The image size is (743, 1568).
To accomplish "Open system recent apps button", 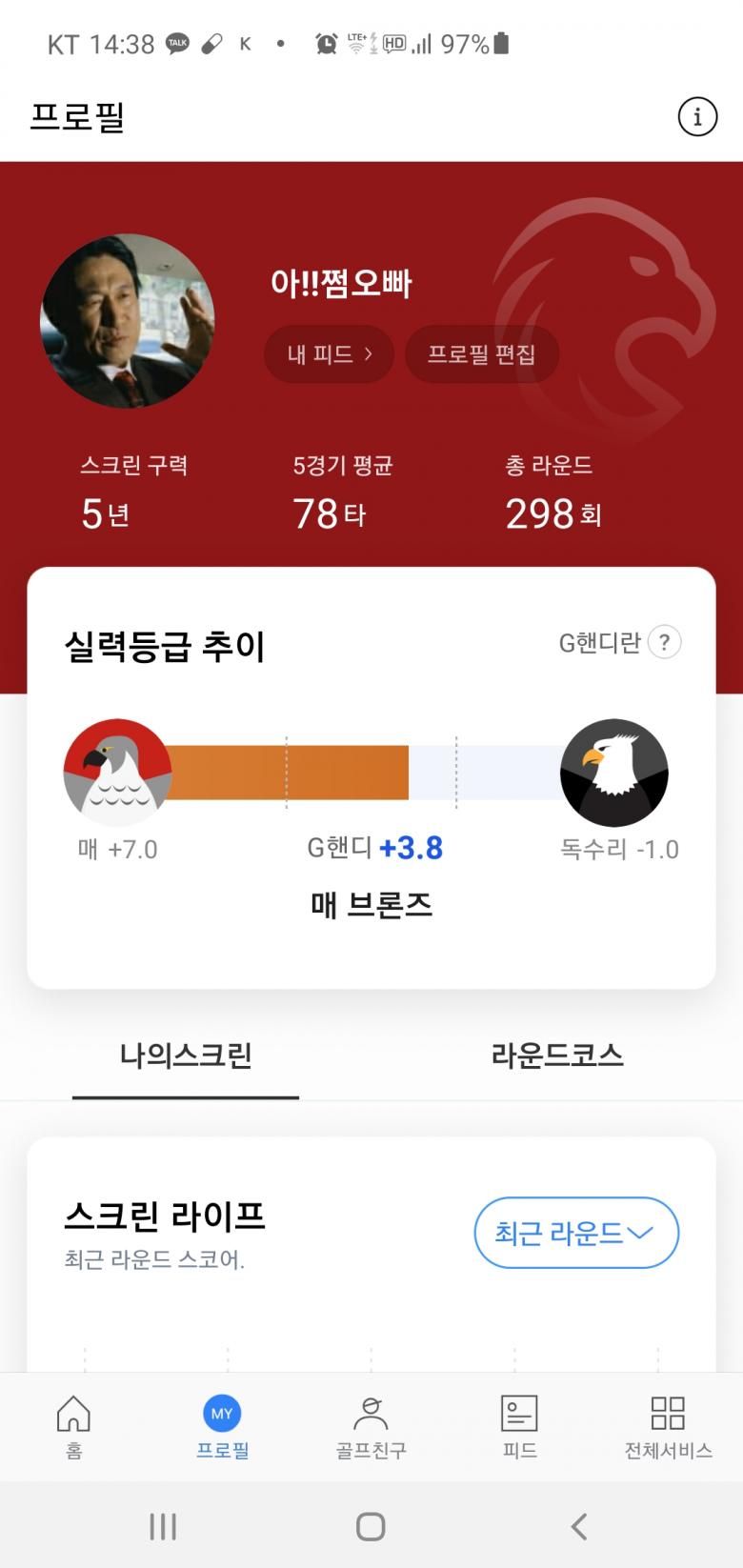I will [x=163, y=1526].
